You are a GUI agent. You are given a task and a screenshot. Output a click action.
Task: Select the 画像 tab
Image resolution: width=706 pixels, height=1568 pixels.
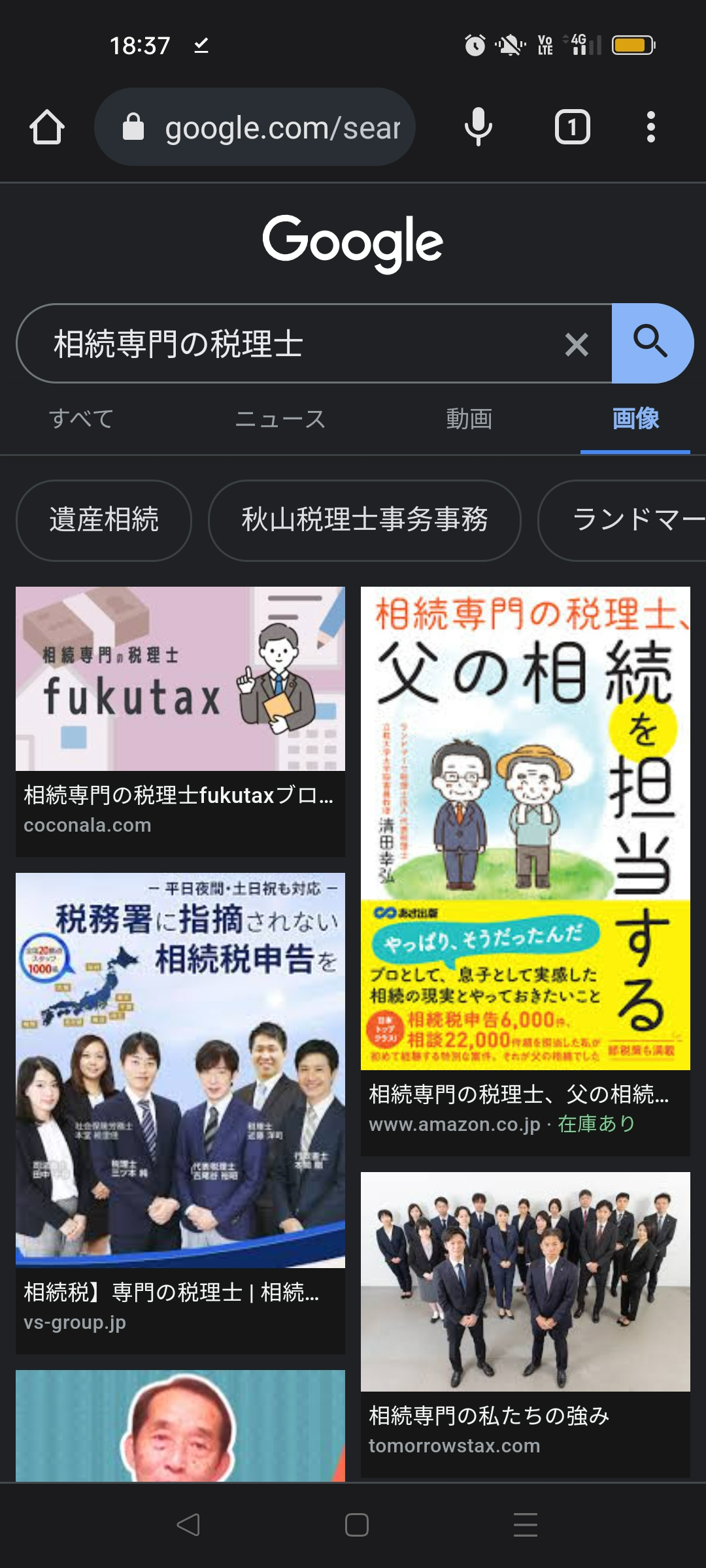tap(635, 418)
